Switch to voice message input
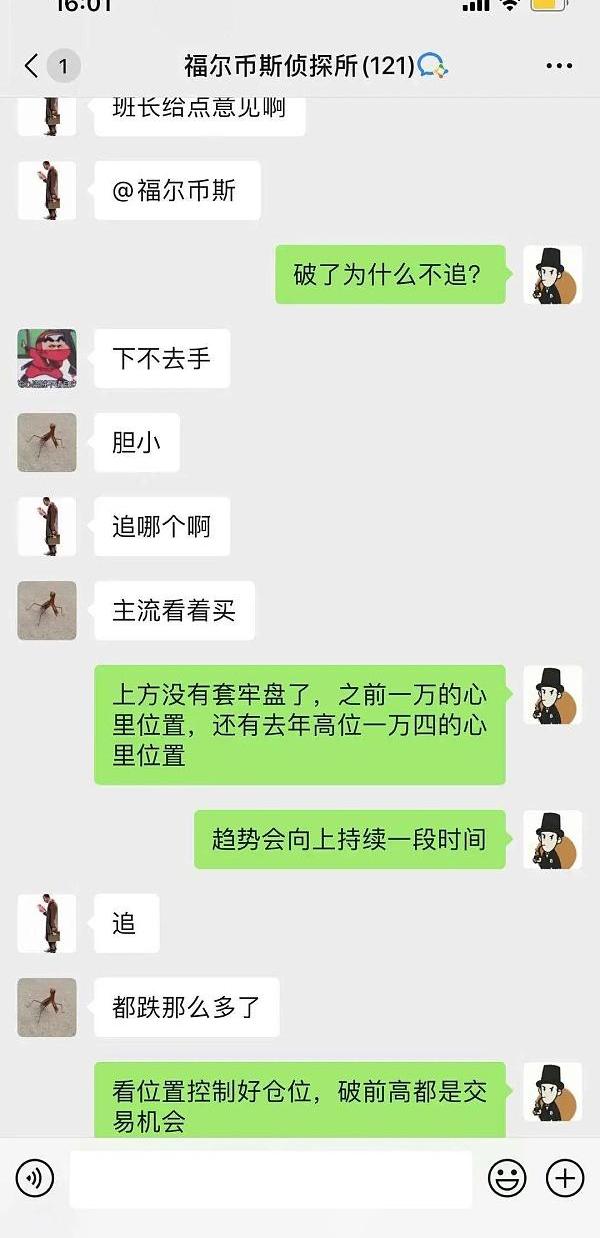The height and width of the screenshot is (1238, 600). (35, 1177)
